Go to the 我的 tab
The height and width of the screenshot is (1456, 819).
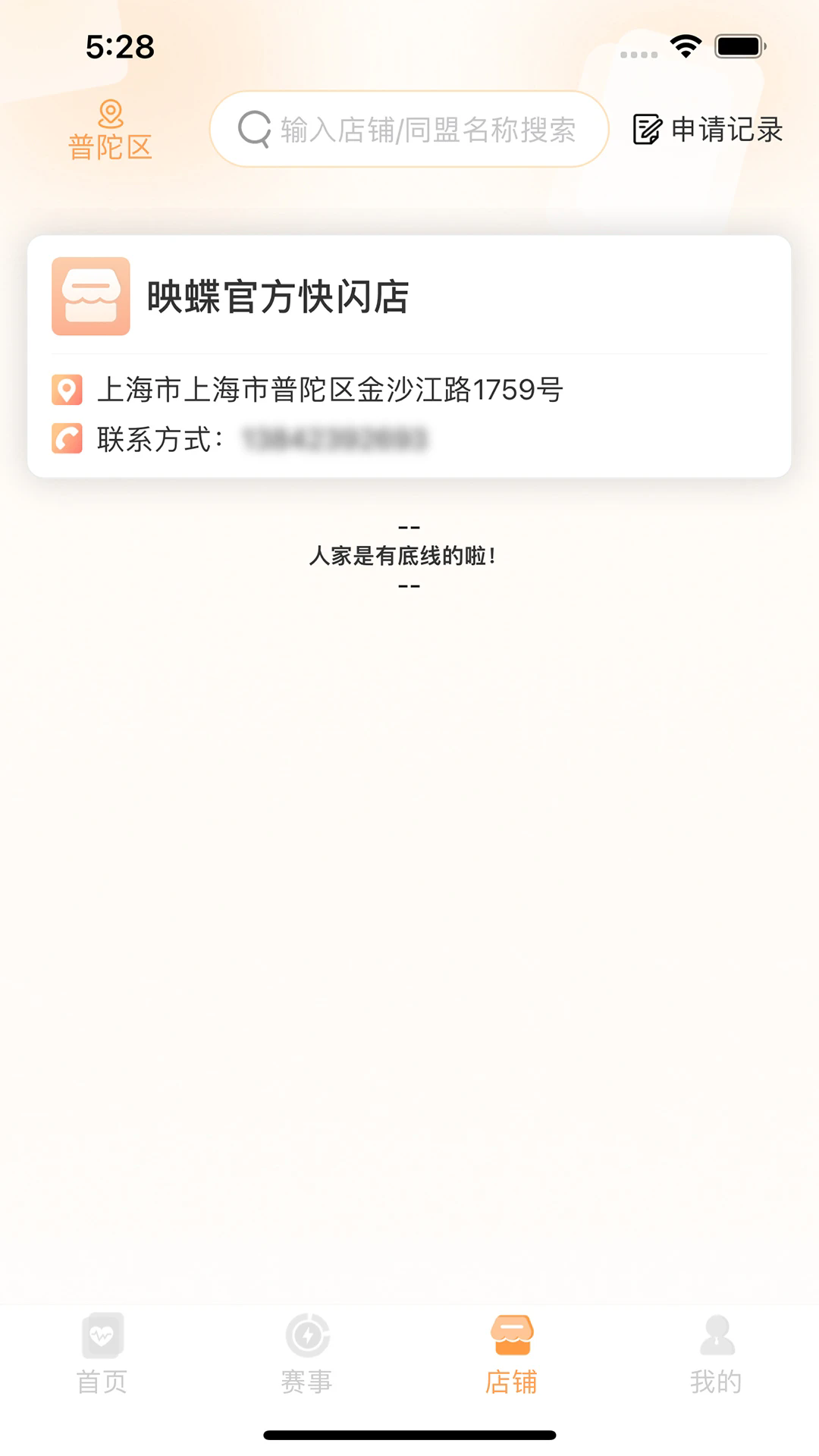(x=717, y=1354)
